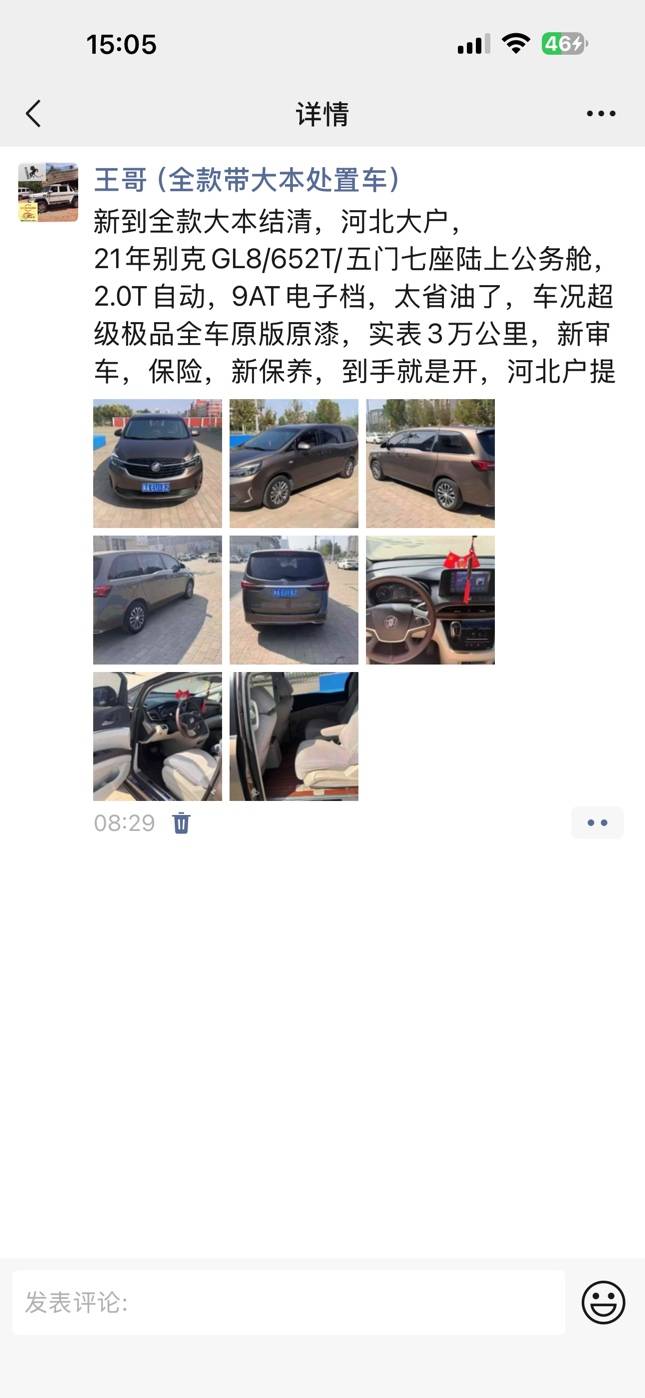Open the front view photo of the Buick GL8
Image resolution: width=645 pixels, height=1398 pixels.
coord(157,463)
